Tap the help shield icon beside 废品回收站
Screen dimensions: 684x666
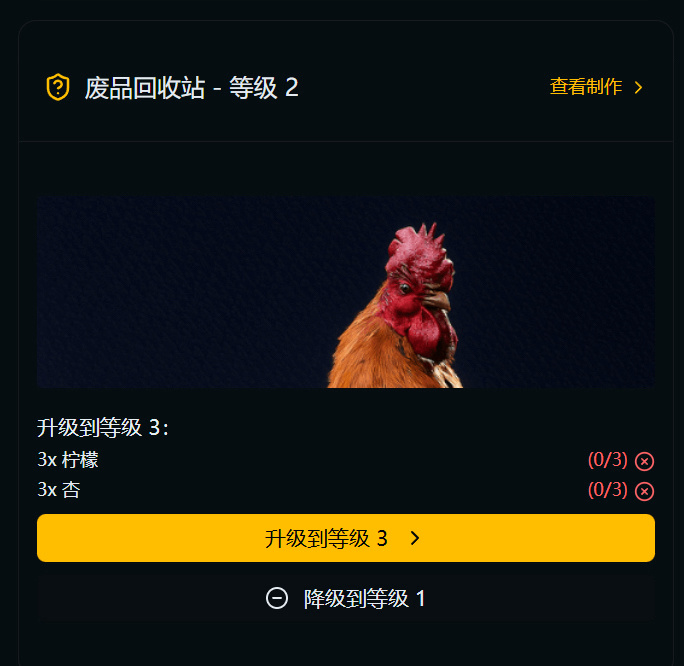tap(58, 87)
